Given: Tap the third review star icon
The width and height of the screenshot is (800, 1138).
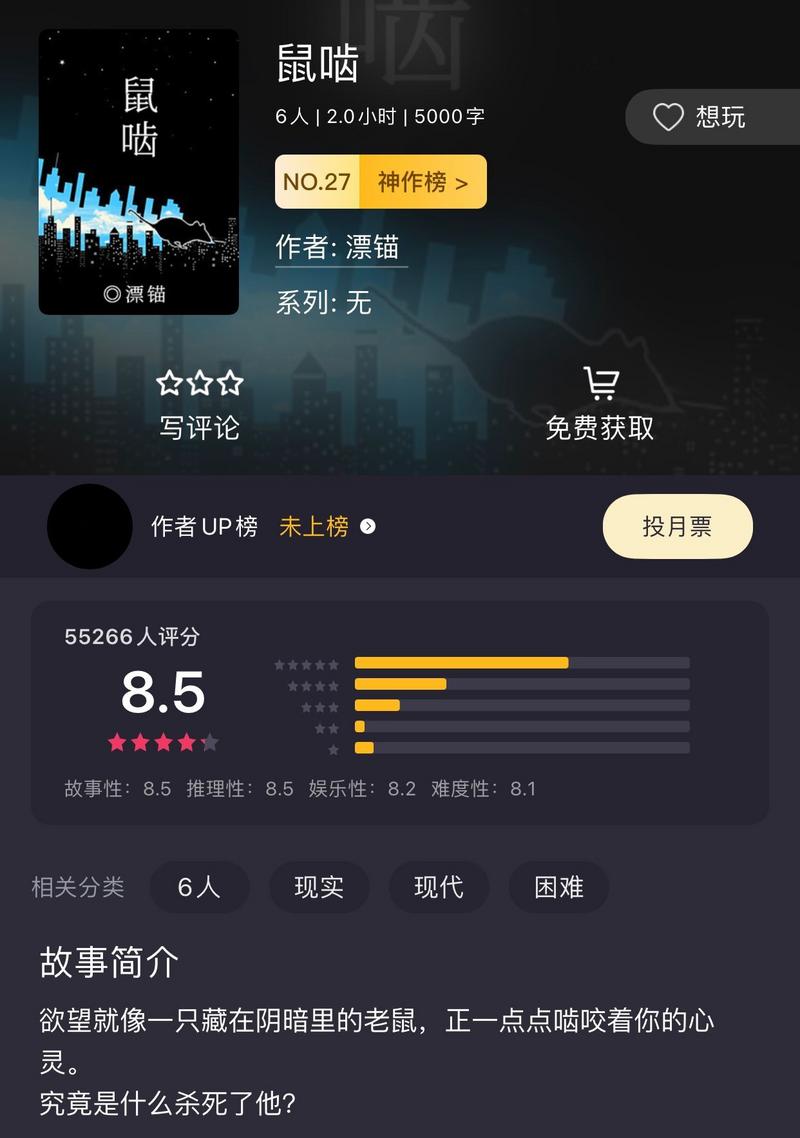Looking at the screenshot, I should click(229, 382).
